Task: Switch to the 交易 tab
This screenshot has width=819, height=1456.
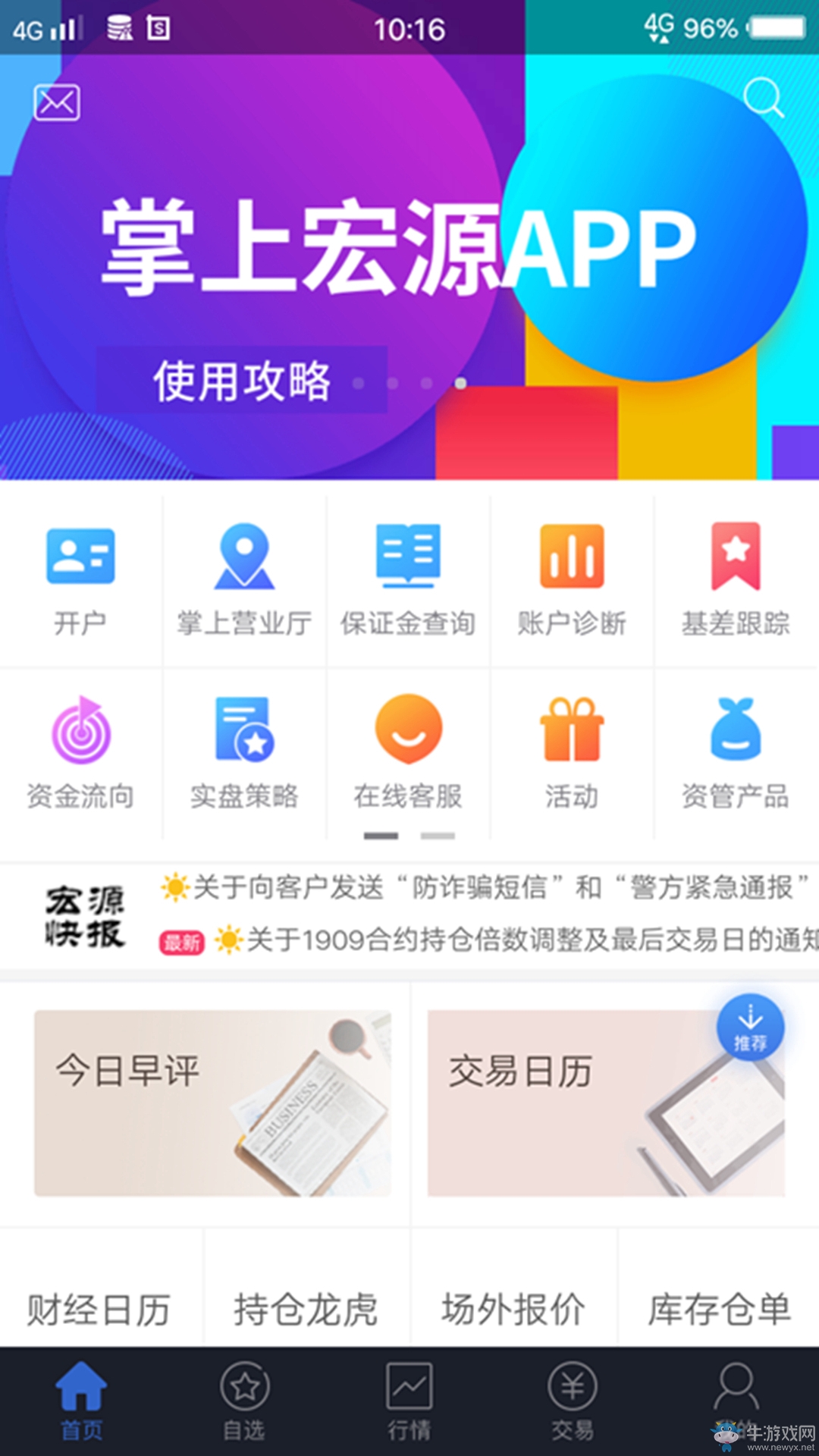Action: [x=573, y=1401]
